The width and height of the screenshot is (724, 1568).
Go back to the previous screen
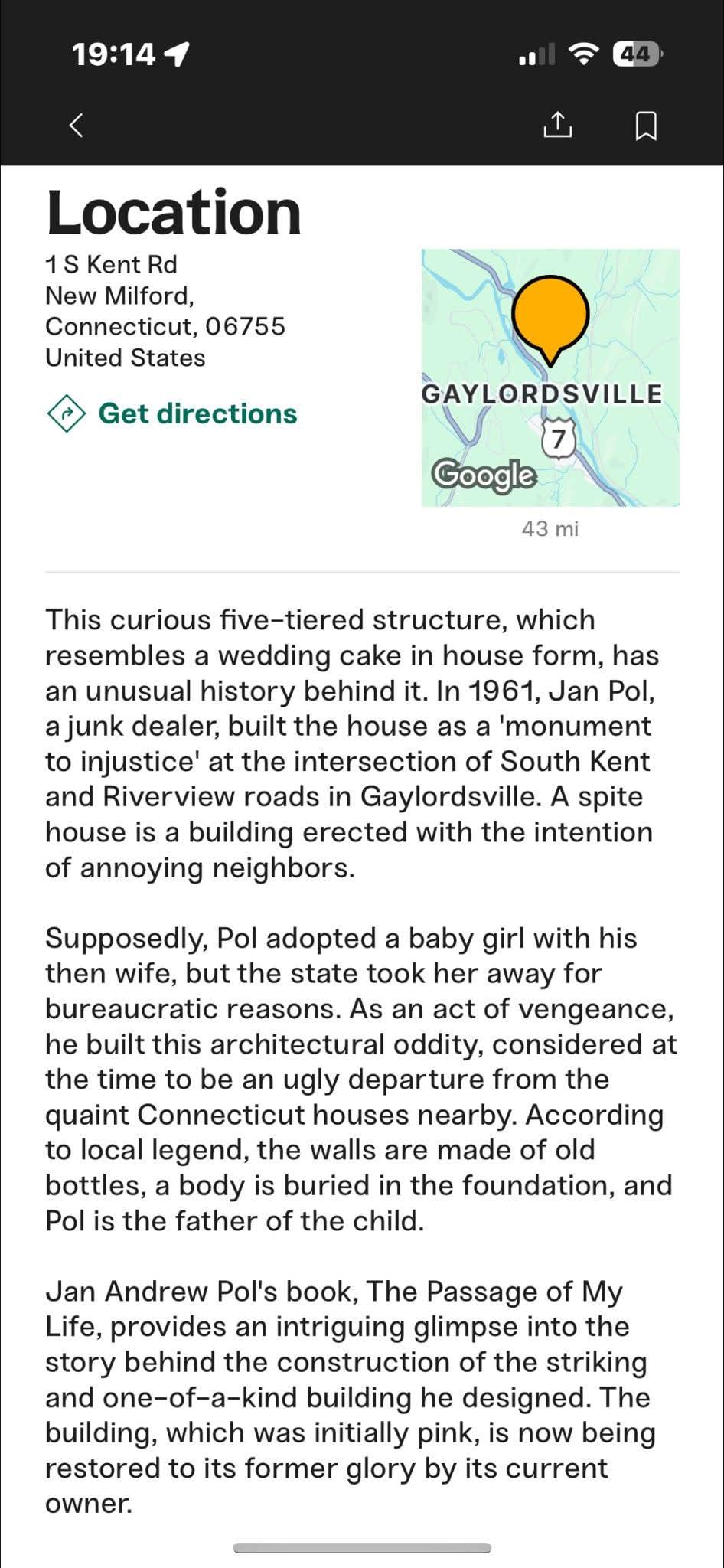[76, 125]
